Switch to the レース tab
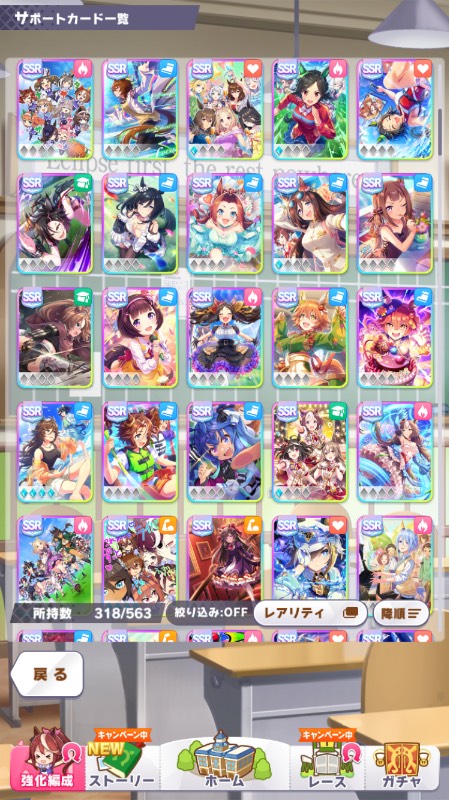Viewport: 449px width, 800px height. (x=327, y=761)
